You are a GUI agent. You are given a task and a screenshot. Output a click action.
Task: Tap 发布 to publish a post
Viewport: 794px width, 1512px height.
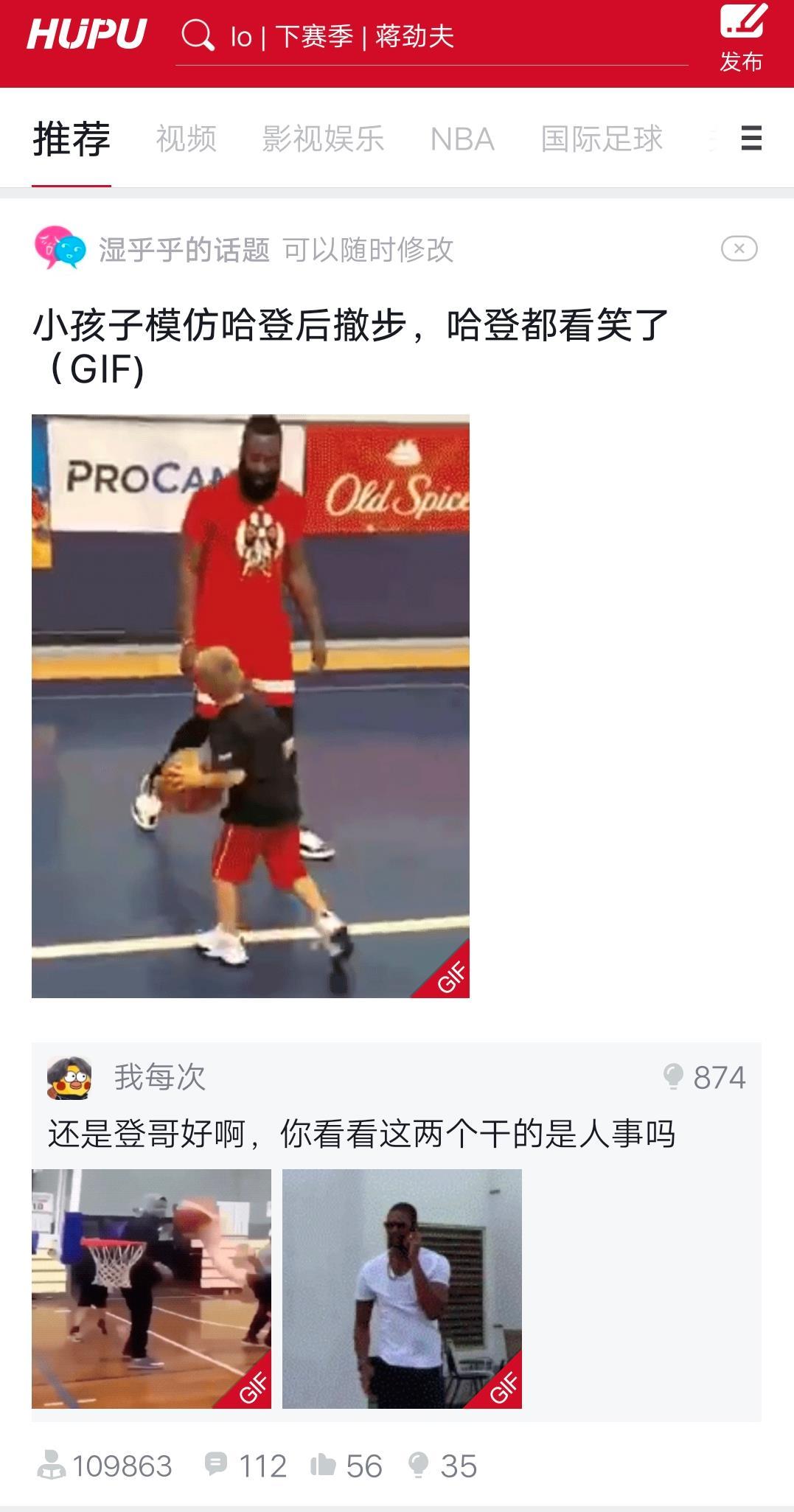[741, 38]
